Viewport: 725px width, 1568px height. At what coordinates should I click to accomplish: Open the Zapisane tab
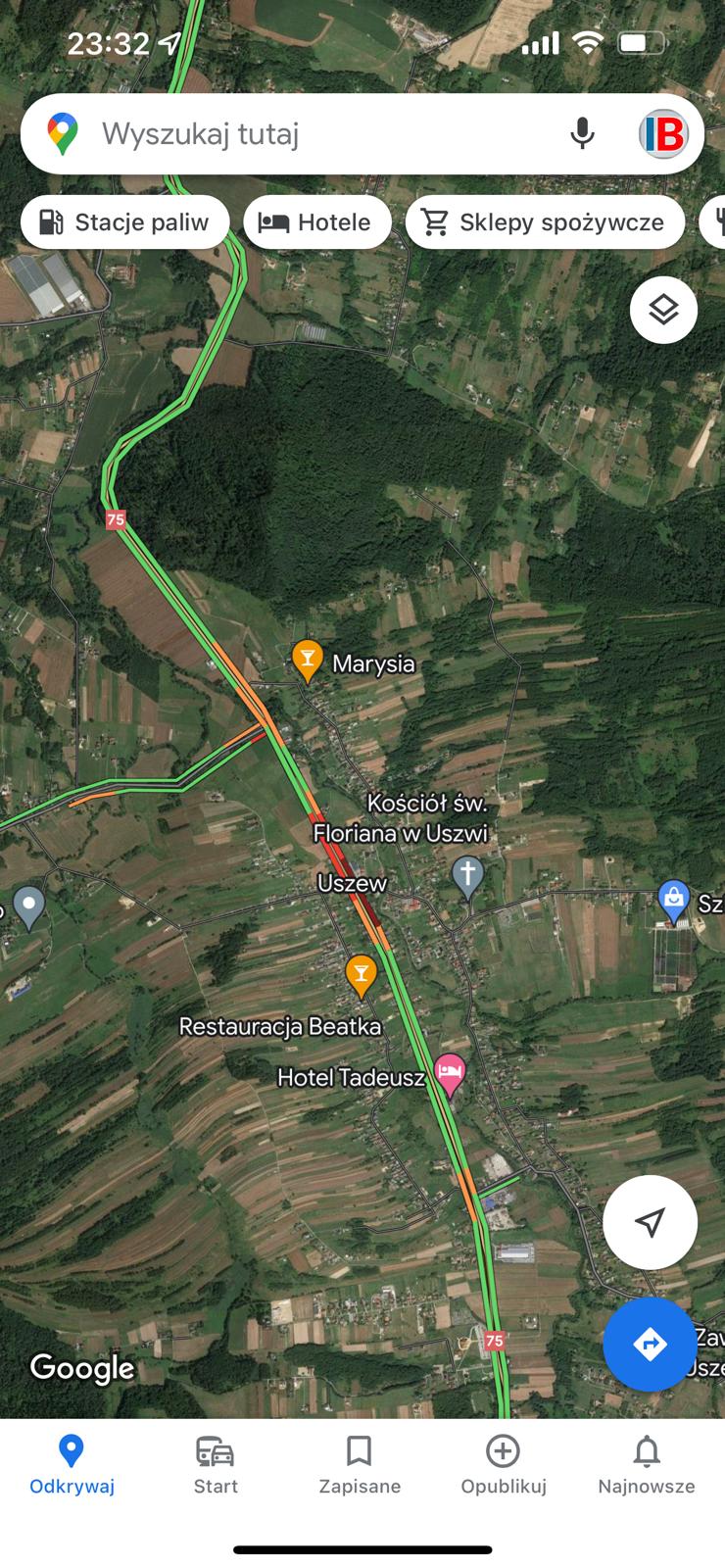[360, 1464]
